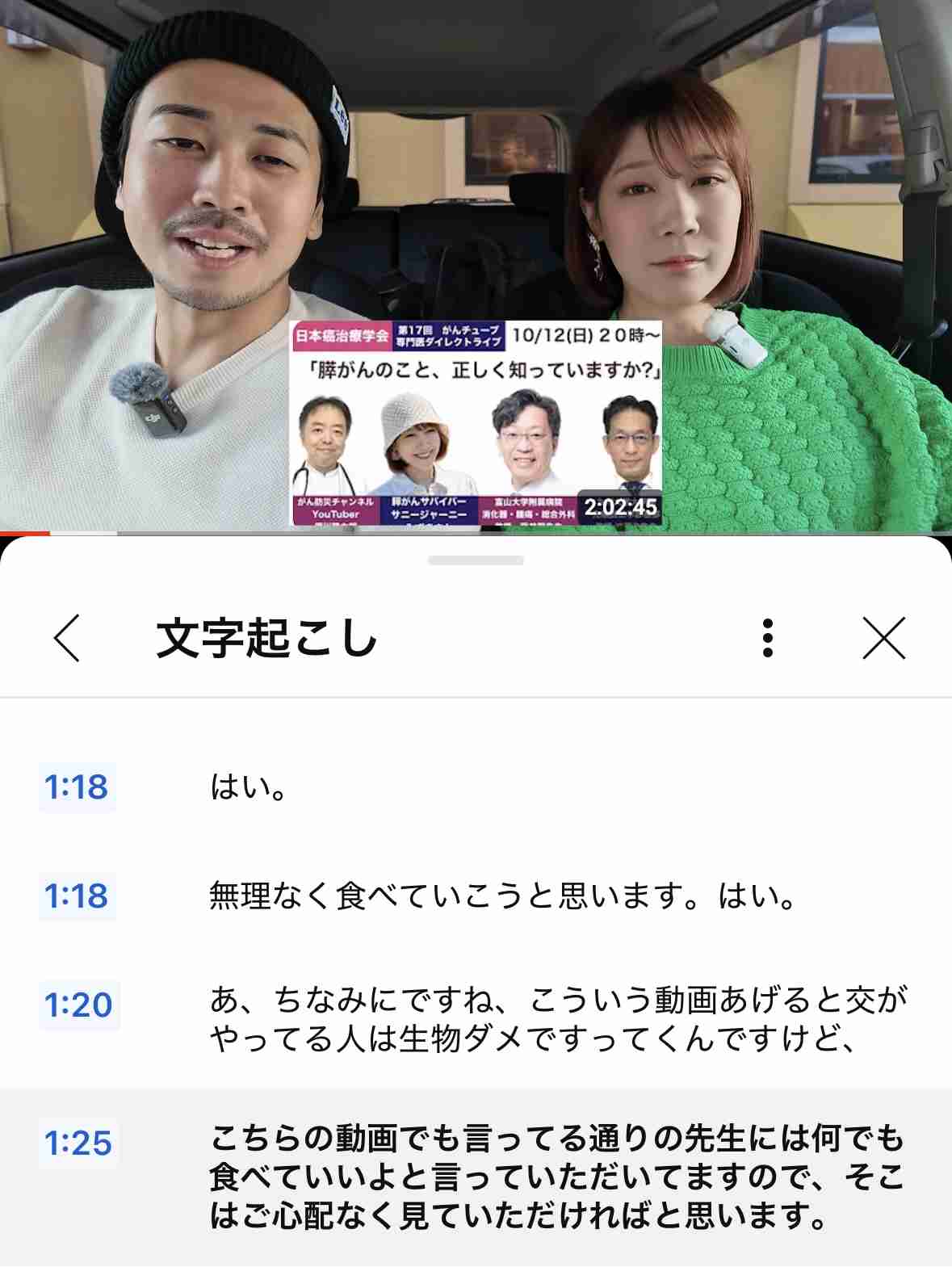The image size is (952, 1267).
Task: Tap the 1:18 timestamp chip next to はい。
Action: point(76,787)
